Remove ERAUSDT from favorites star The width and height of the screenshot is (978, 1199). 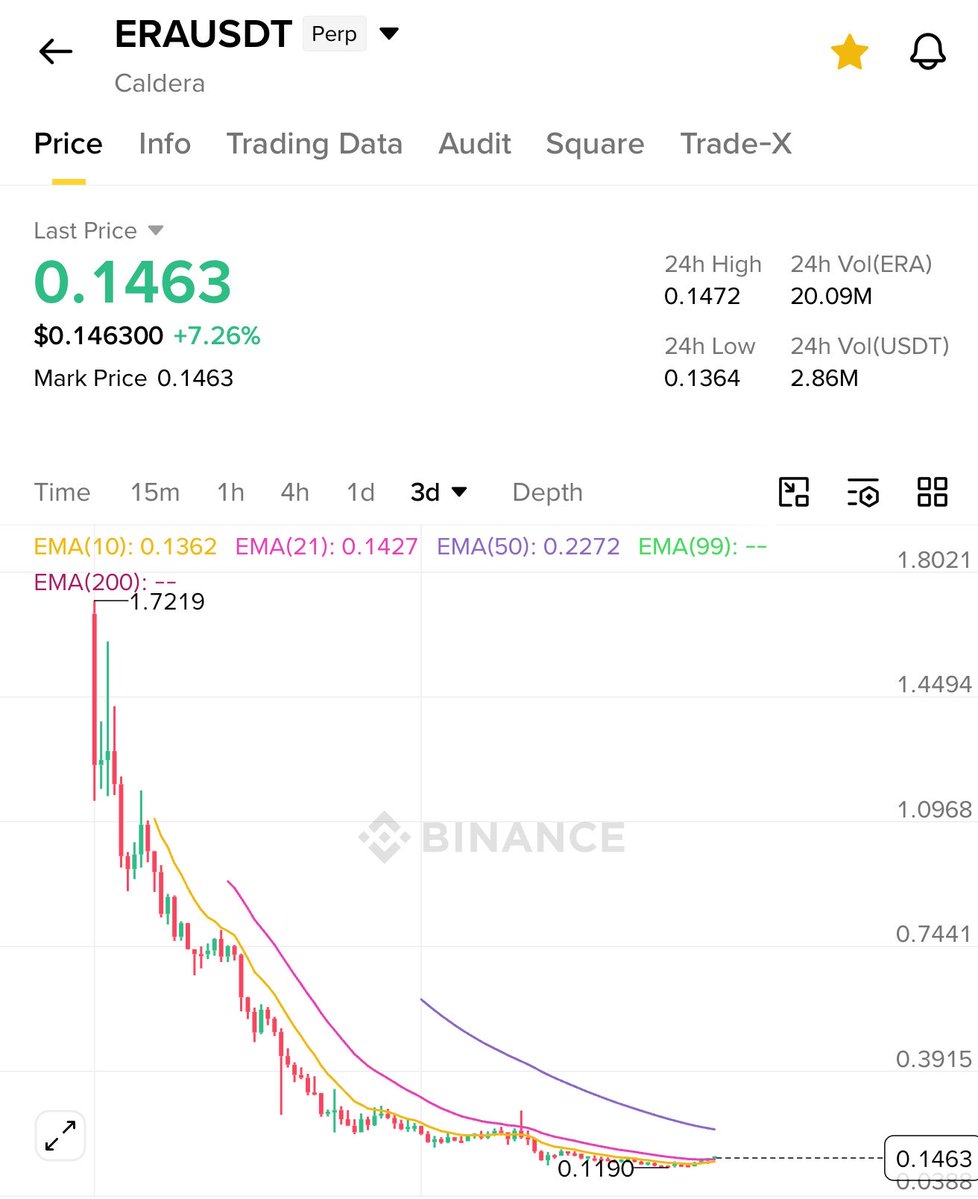pos(849,52)
